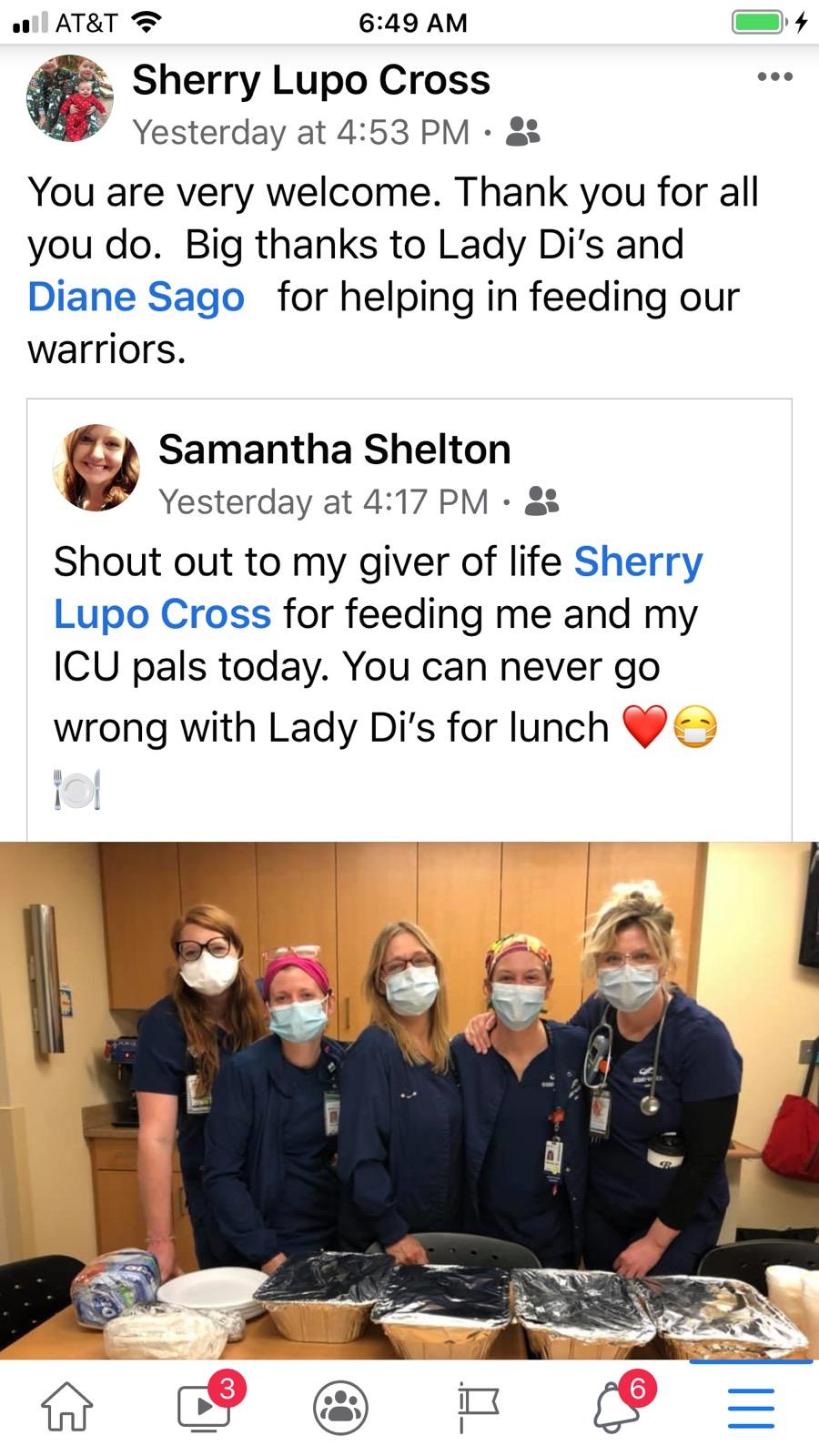
Task: Open Sherry Lupo Cross's name at post top
Action: click(x=310, y=81)
